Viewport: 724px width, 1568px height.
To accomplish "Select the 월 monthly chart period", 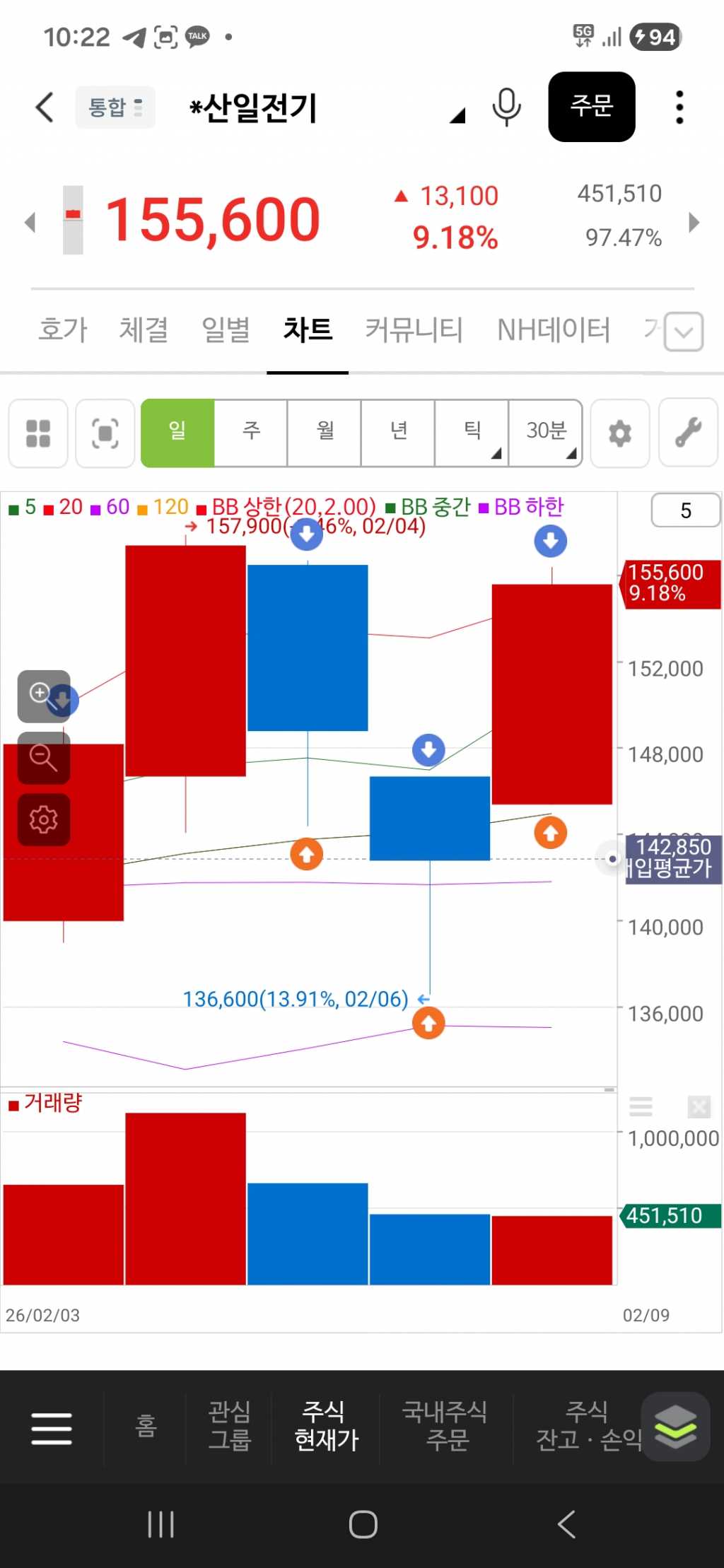I will (x=325, y=432).
